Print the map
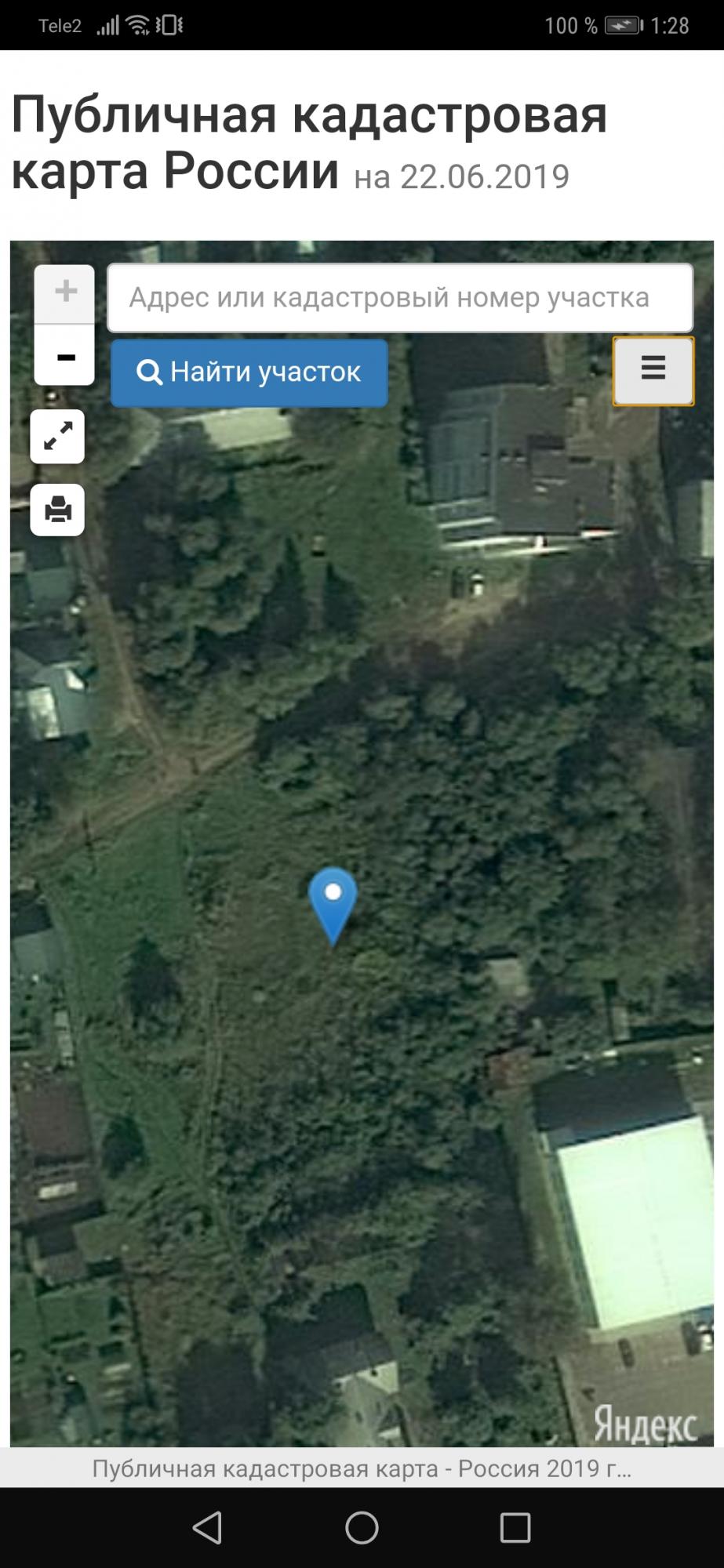Screen dimensions: 724x1568 58,510
